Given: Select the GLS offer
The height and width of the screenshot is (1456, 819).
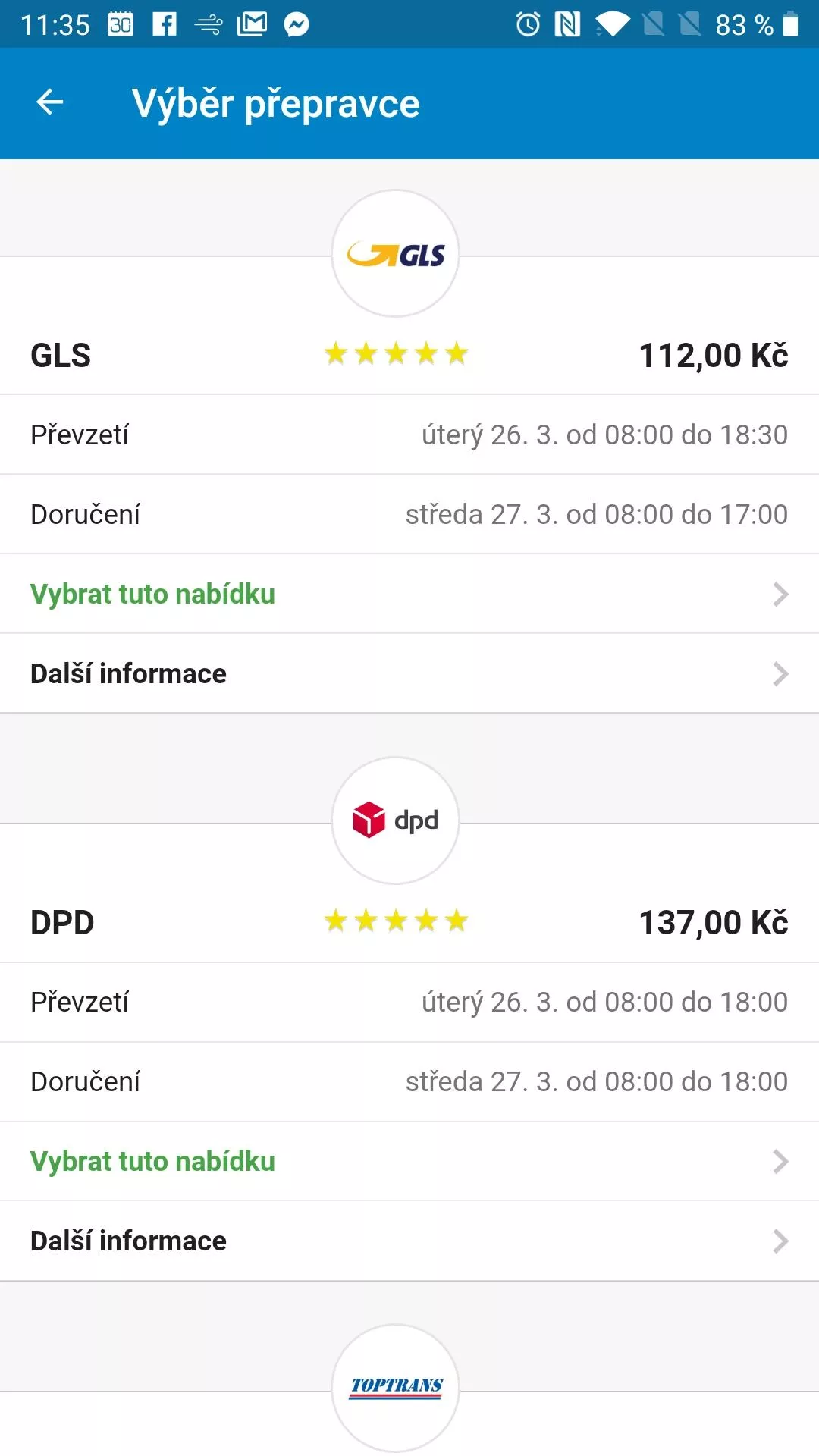Looking at the screenshot, I should click(x=409, y=594).
